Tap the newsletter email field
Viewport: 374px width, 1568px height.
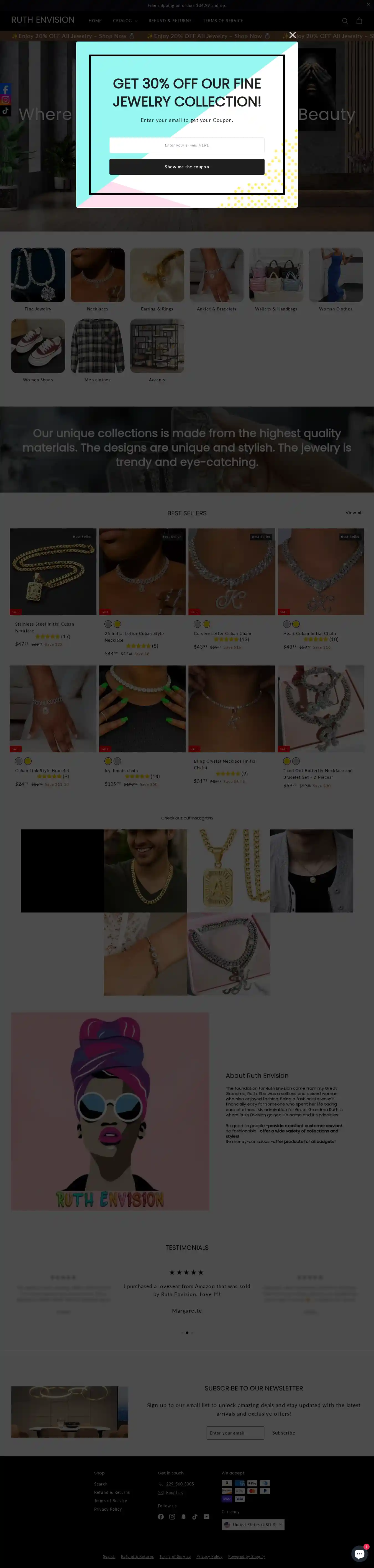[x=235, y=1433]
